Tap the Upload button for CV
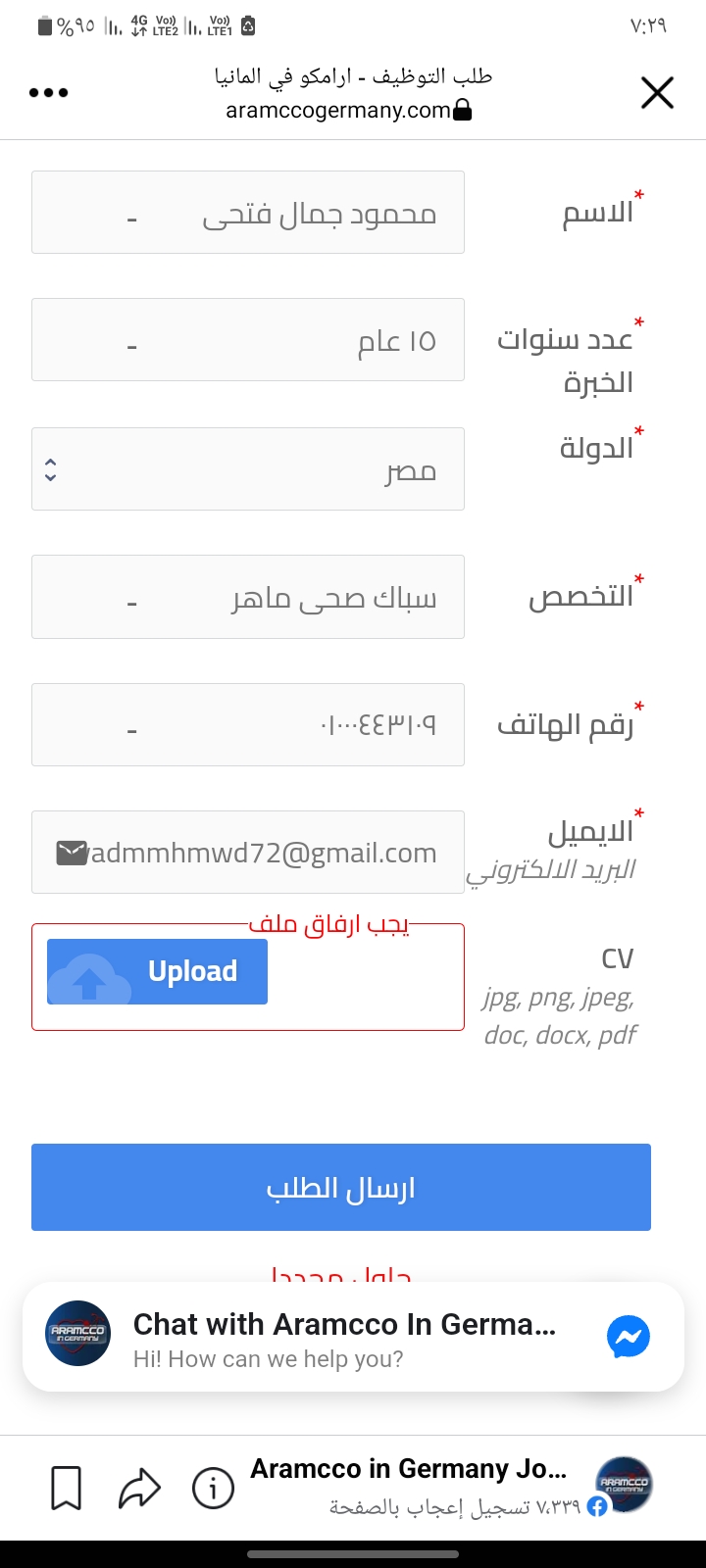 pyautogui.click(x=157, y=972)
